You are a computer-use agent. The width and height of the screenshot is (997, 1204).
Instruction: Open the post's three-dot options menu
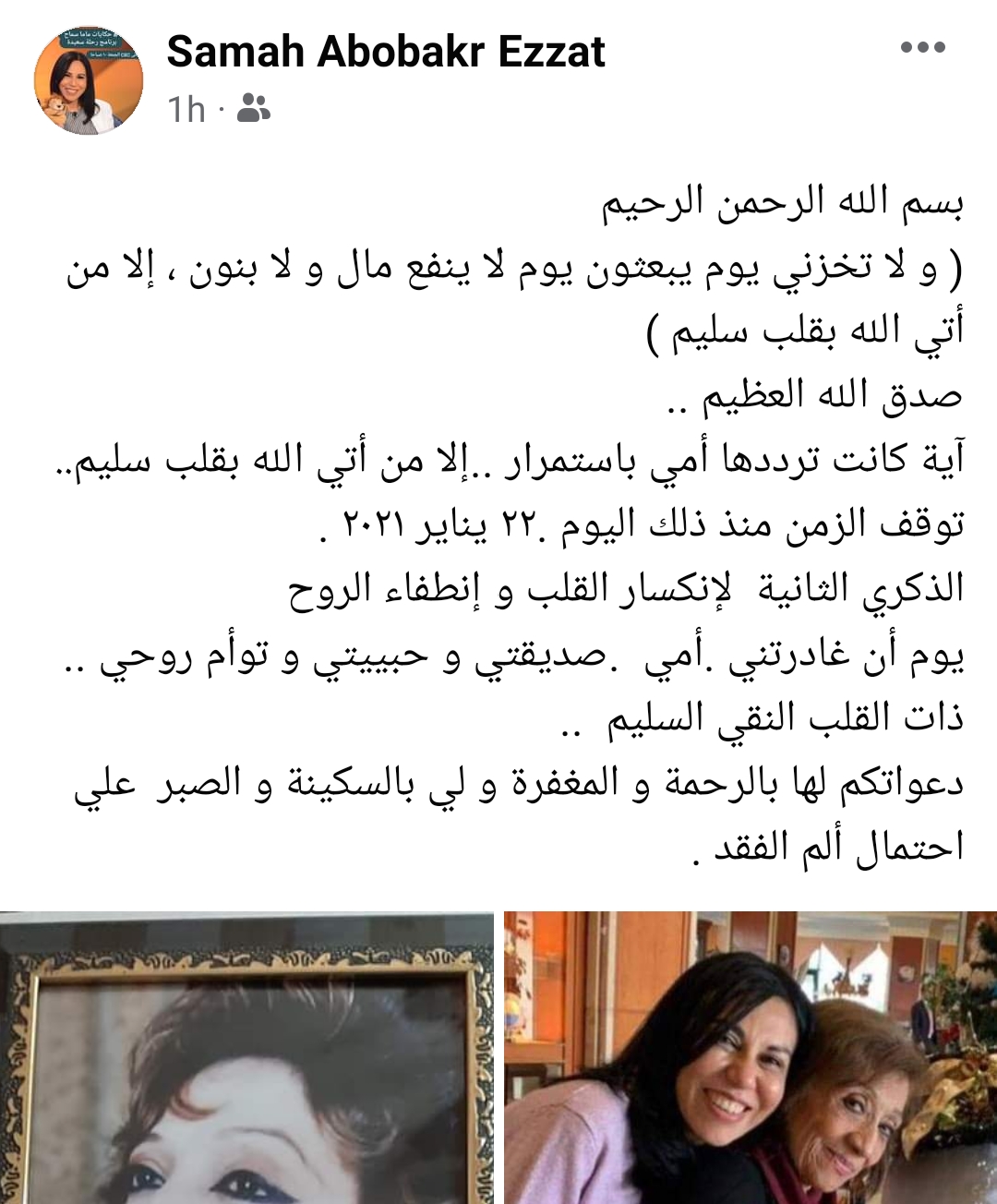coord(922,48)
